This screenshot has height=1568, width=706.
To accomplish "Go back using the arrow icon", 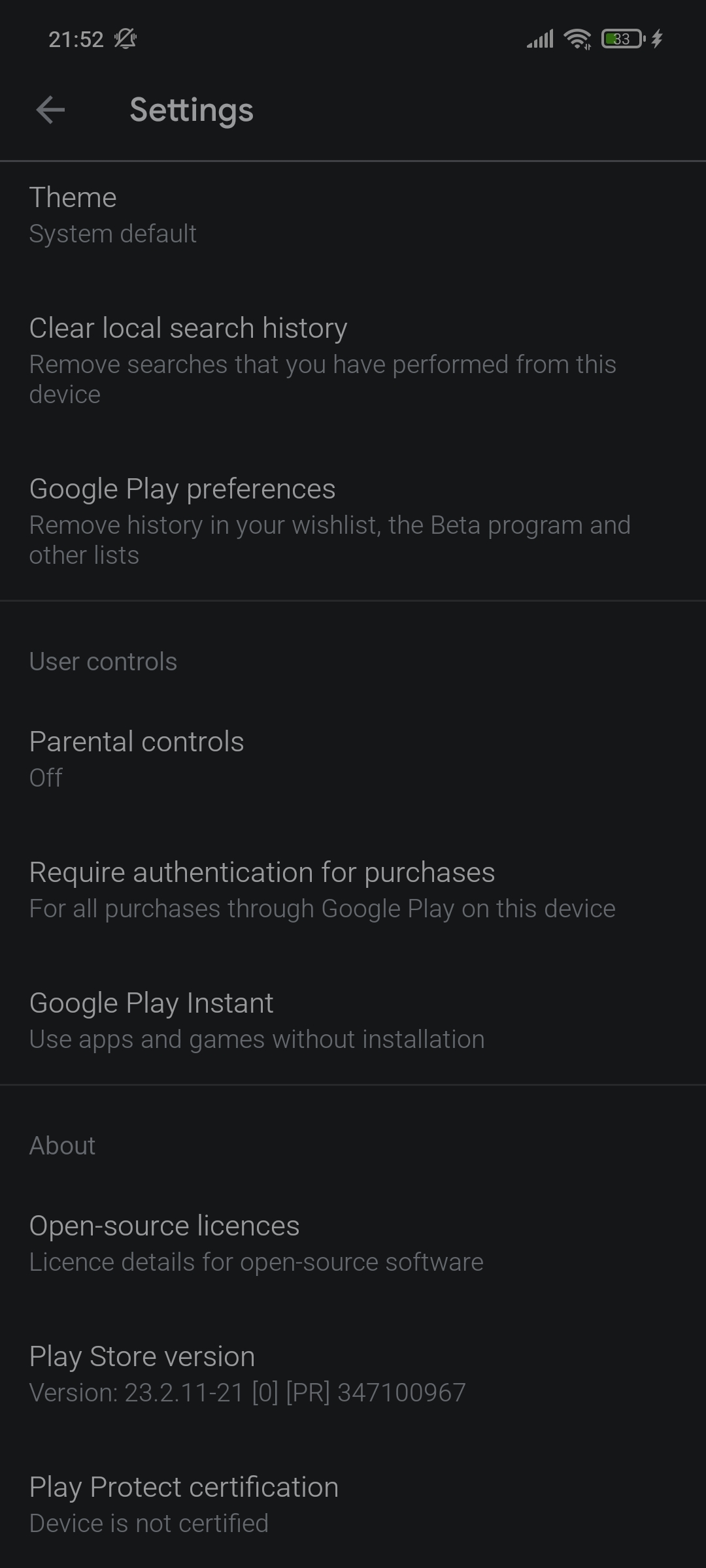I will tap(50, 110).
